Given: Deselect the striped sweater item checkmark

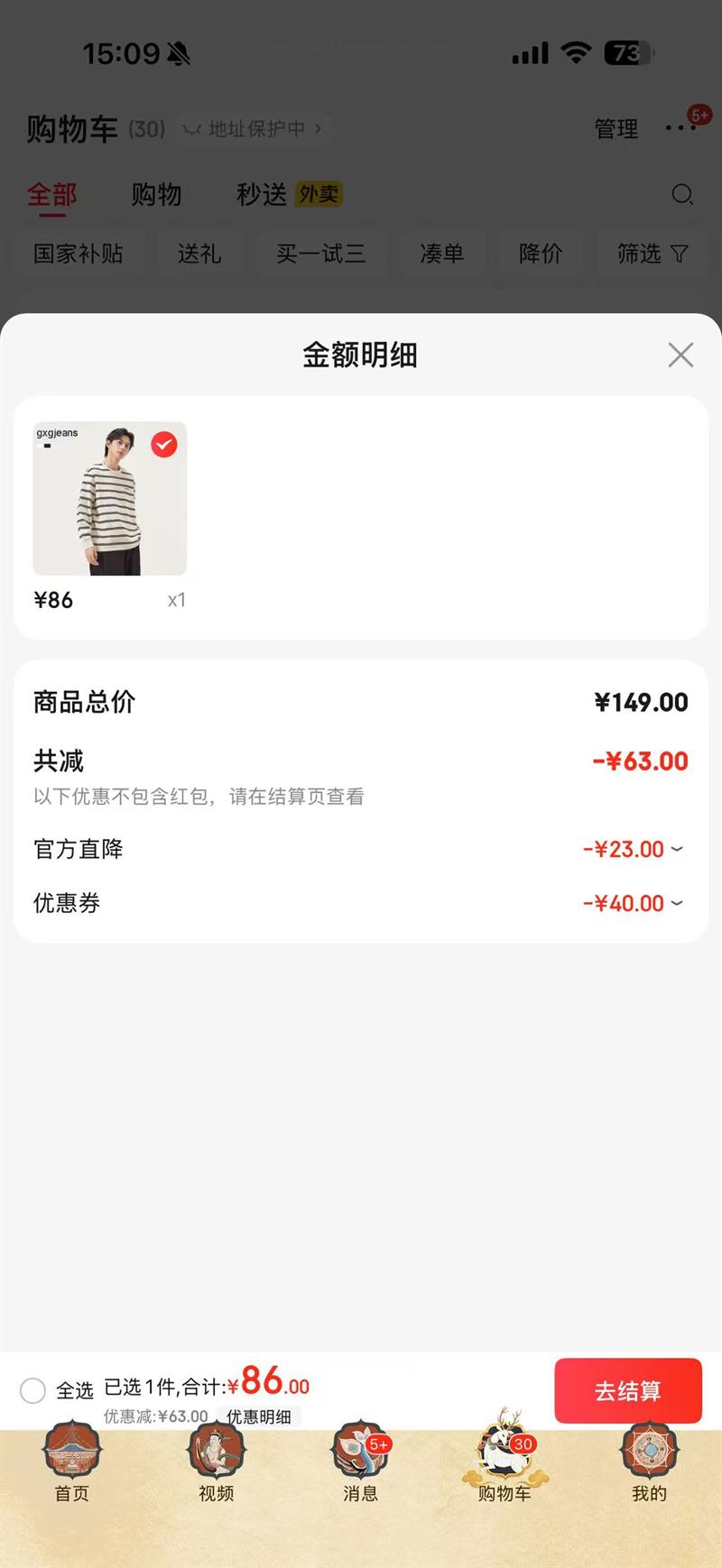Looking at the screenshot, I should click(163, 444).
